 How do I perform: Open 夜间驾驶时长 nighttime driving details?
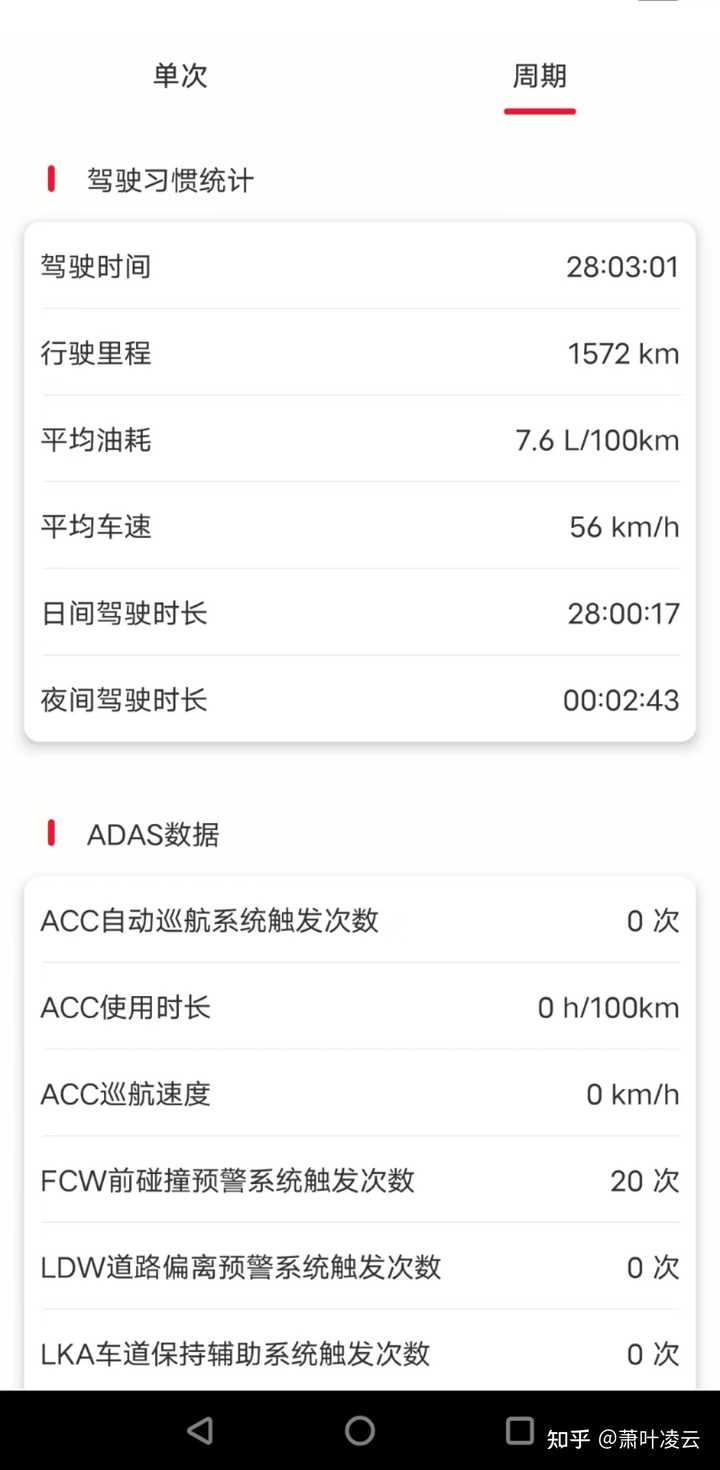tap(360, 700)
